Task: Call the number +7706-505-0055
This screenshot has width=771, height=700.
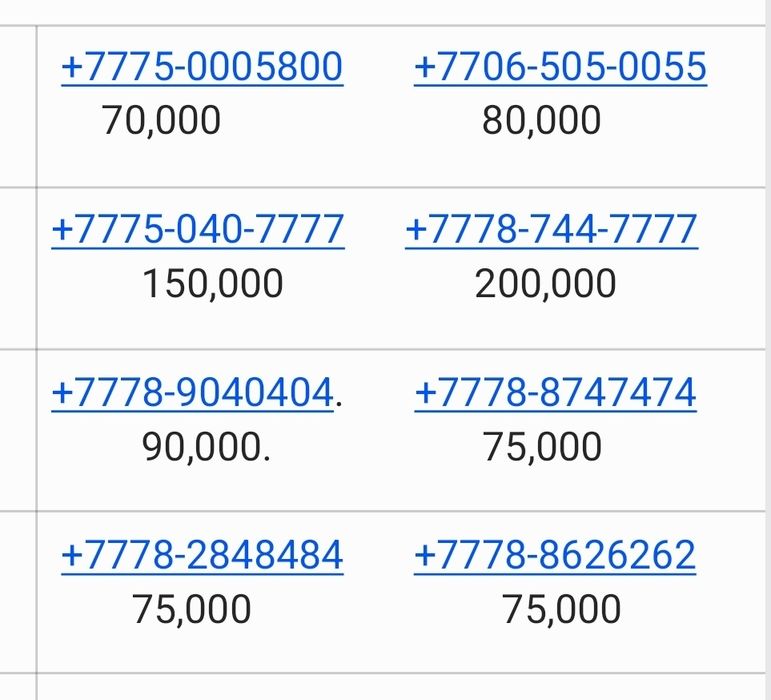Action: (x=560, y=68)
